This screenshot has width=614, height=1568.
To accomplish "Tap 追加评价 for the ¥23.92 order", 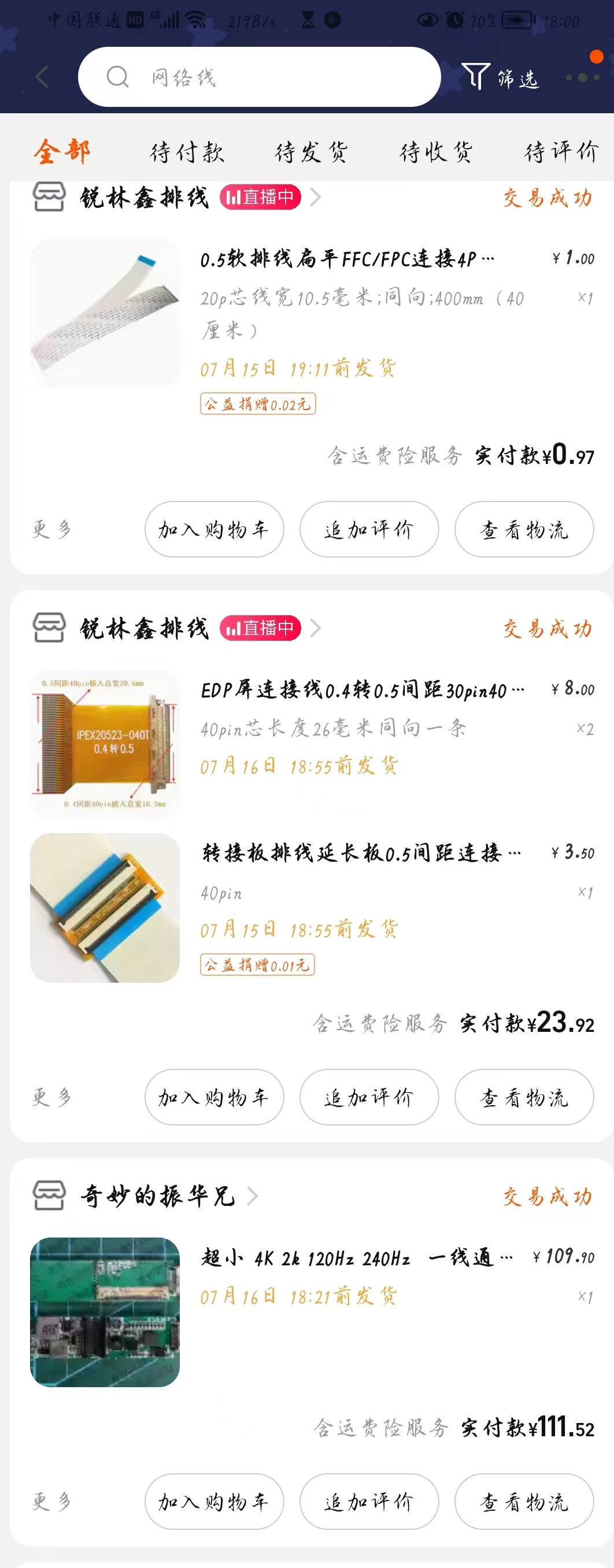I will pos(368,1098).
